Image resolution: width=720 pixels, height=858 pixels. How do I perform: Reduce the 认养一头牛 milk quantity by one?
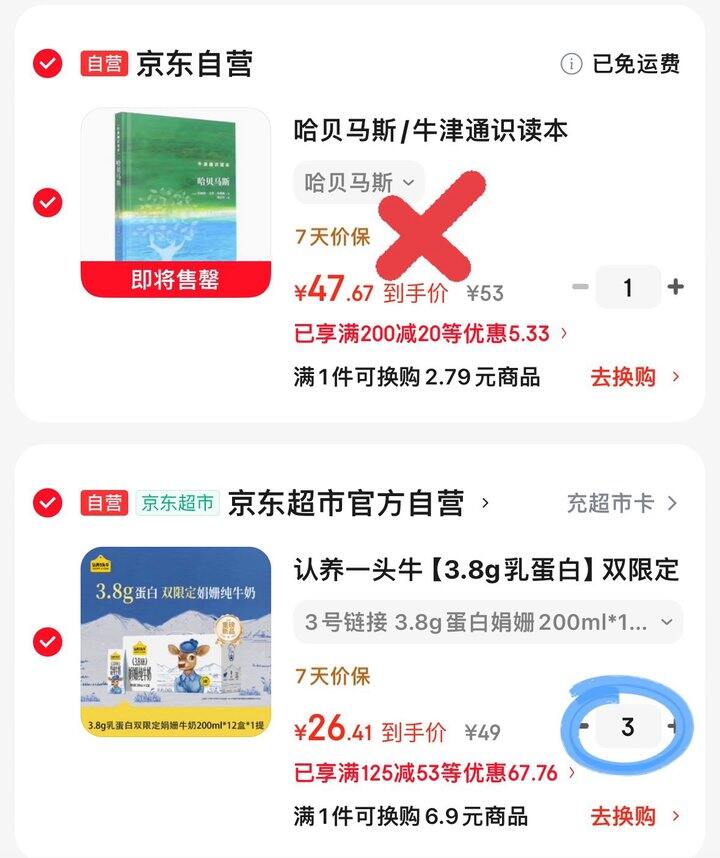pyautogui.click(x=582, y=727)
